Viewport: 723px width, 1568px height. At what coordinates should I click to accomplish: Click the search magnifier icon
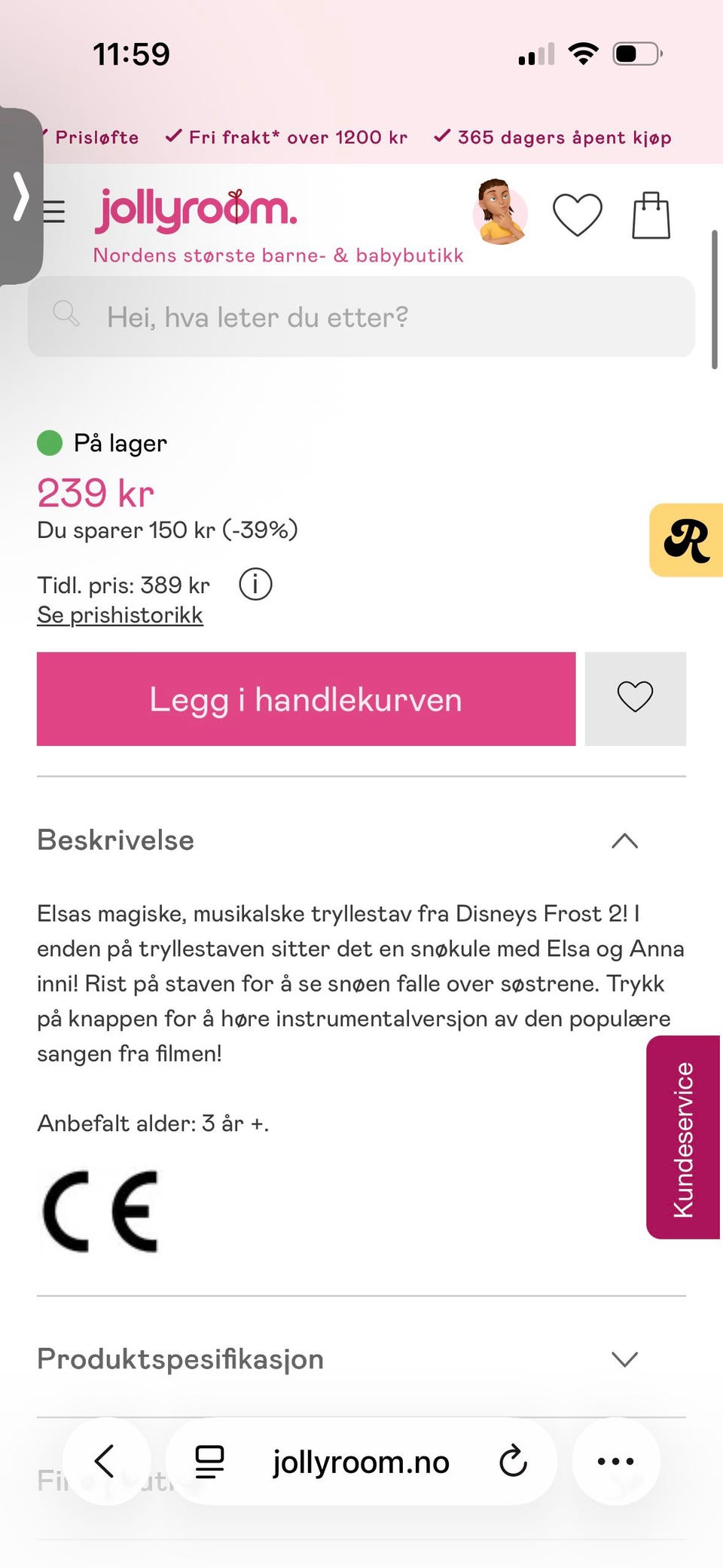tap(66, 314)
